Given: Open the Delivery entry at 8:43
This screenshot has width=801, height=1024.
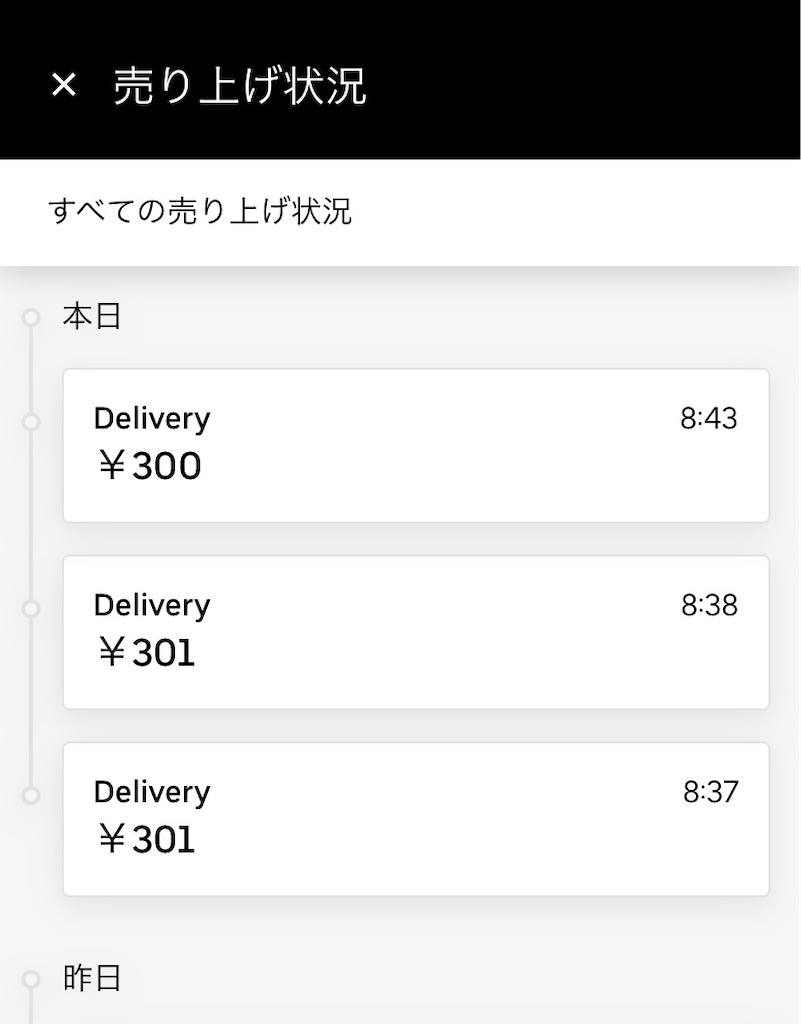Looking at the screenshot, I should click(416, 445).
